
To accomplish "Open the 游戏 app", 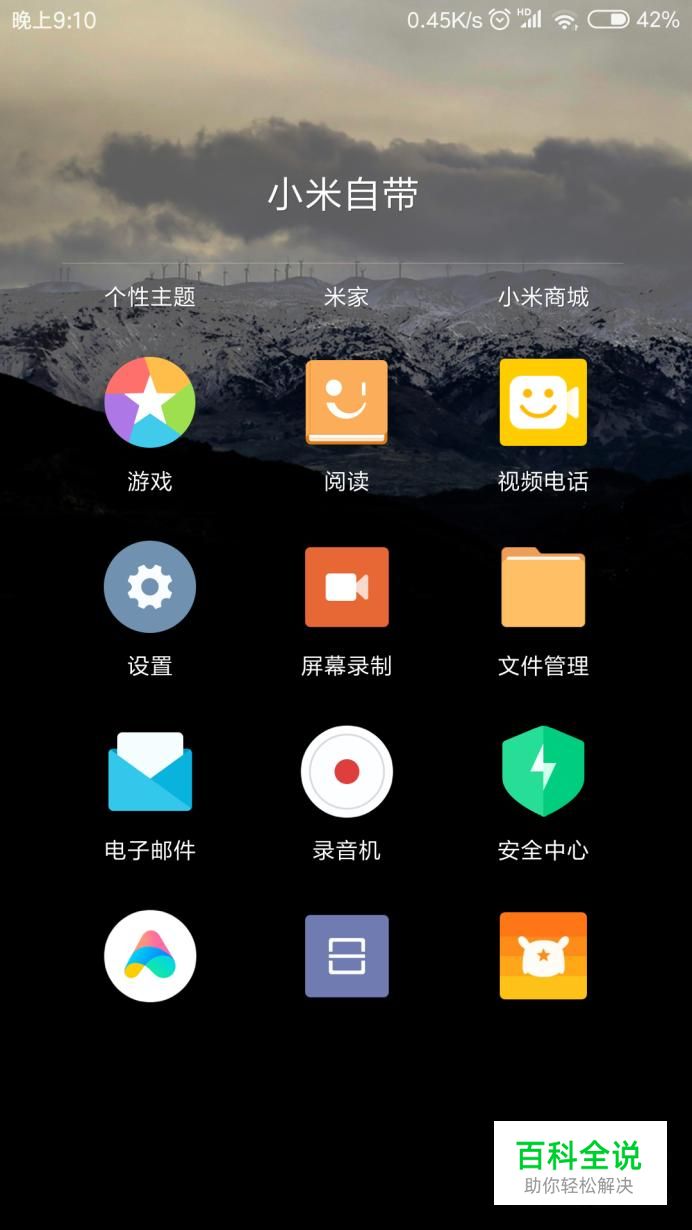I will [x=150, y=402].
